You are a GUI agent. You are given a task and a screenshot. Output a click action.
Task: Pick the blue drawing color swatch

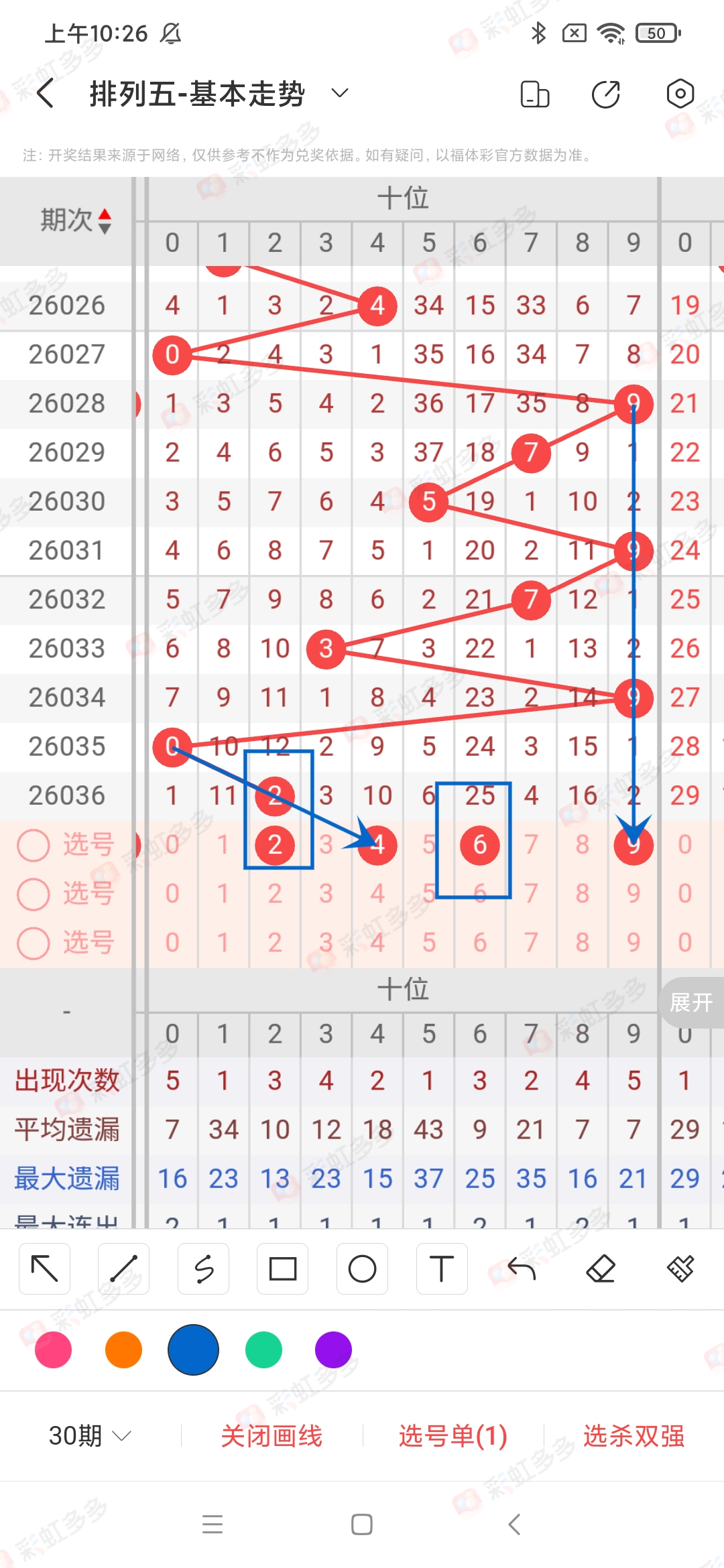click(x=193, y=1351)
